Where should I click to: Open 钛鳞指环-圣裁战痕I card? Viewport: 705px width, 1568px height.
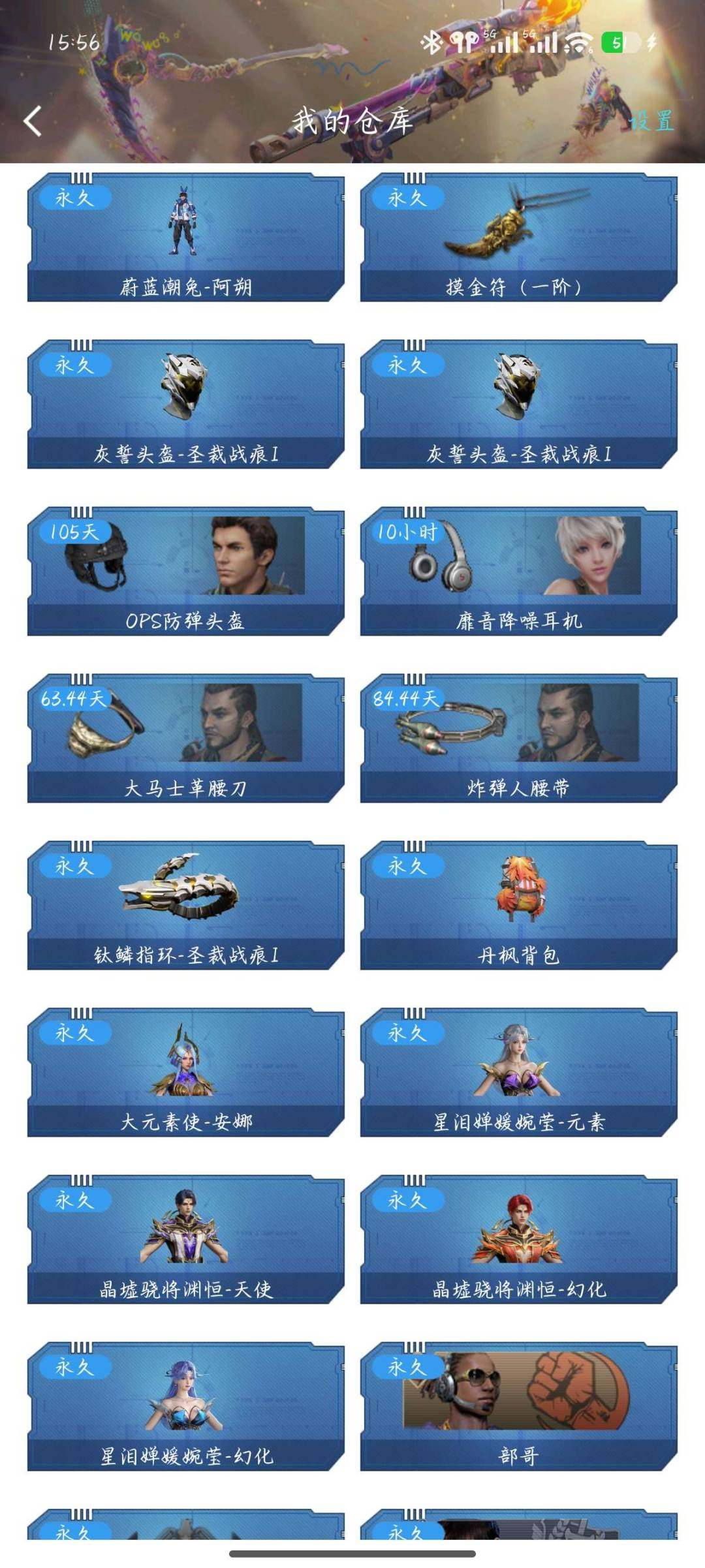[185, 905]
